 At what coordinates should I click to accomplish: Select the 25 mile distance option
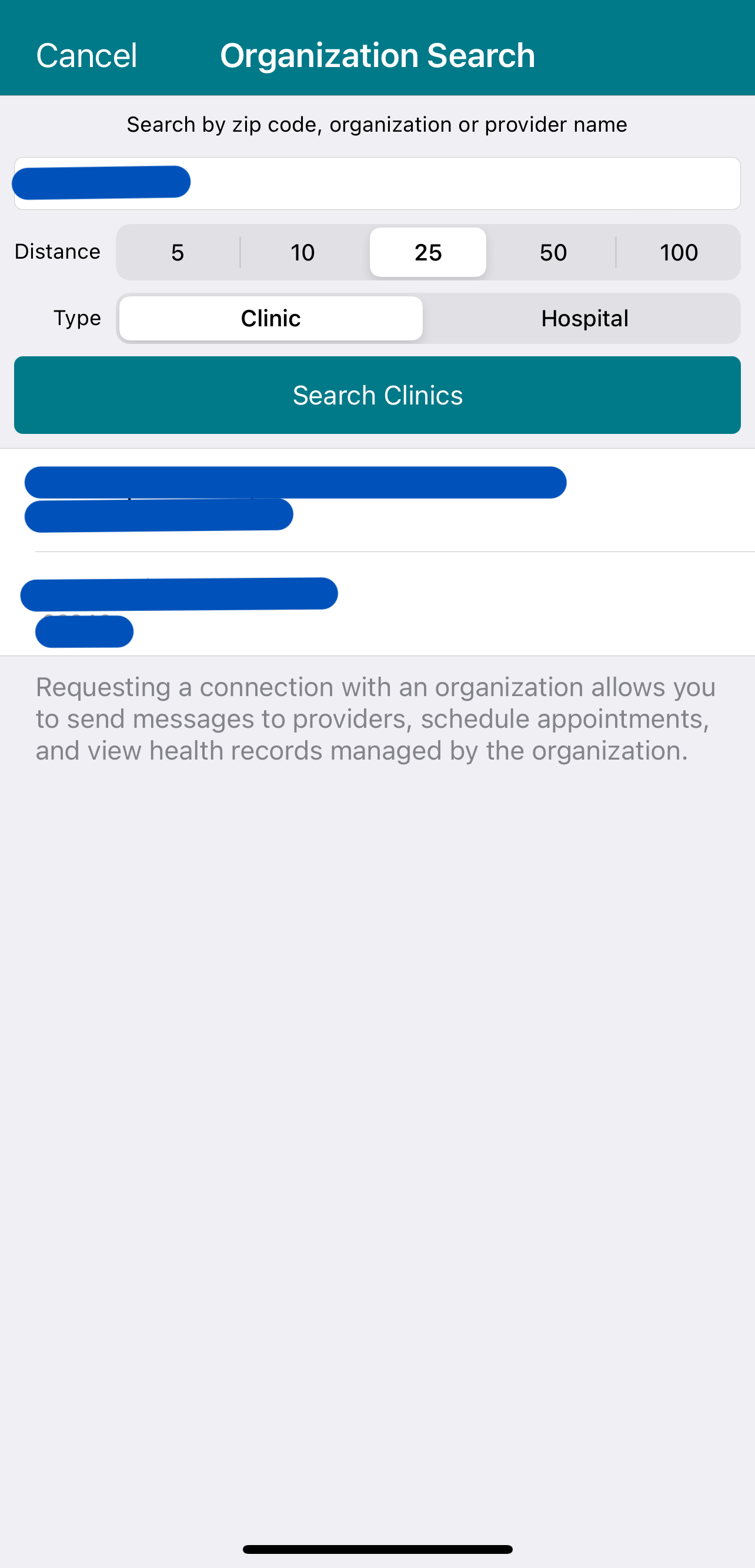pyautogui.click(x=427, y=252)
